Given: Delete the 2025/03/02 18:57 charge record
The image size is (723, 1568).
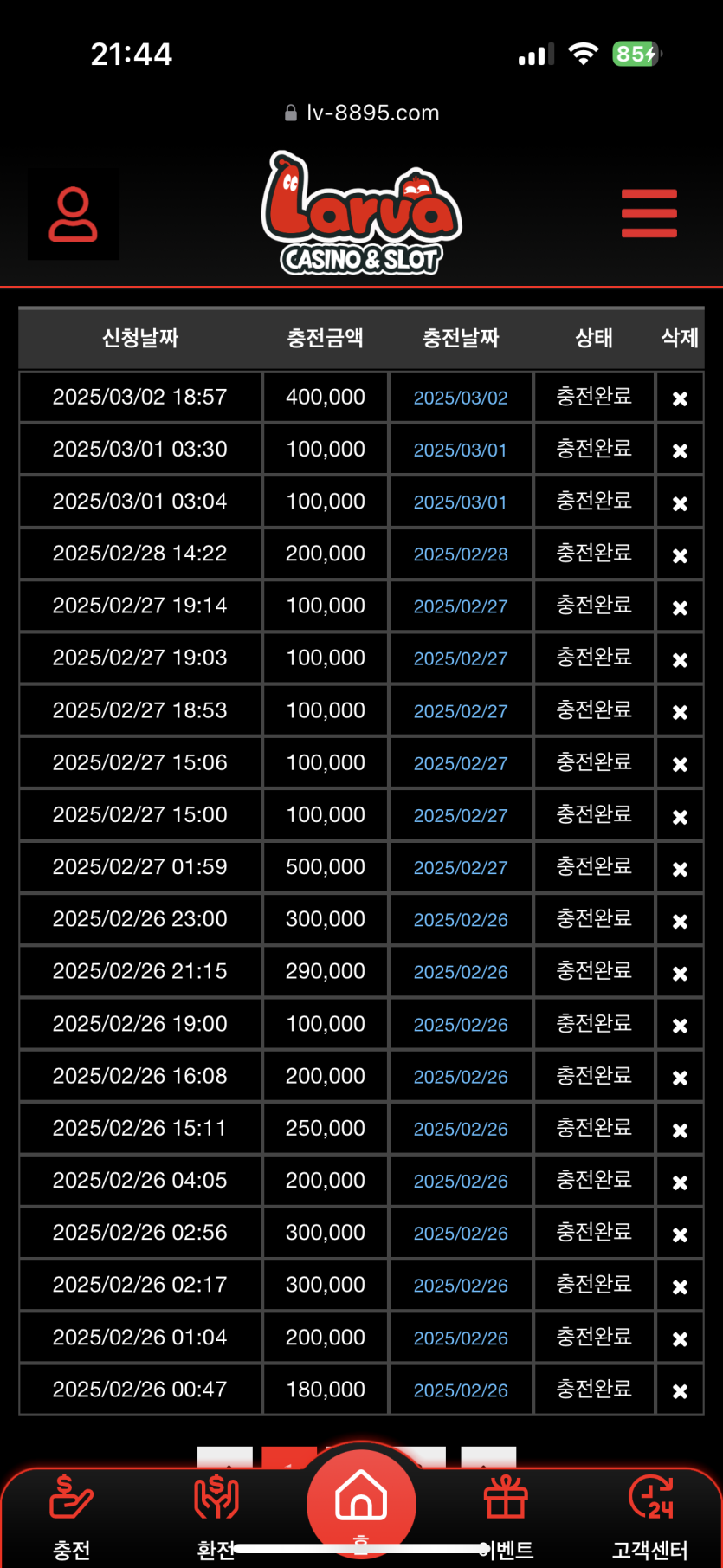Looking at the screenshot, I should (x=680, y=398).
